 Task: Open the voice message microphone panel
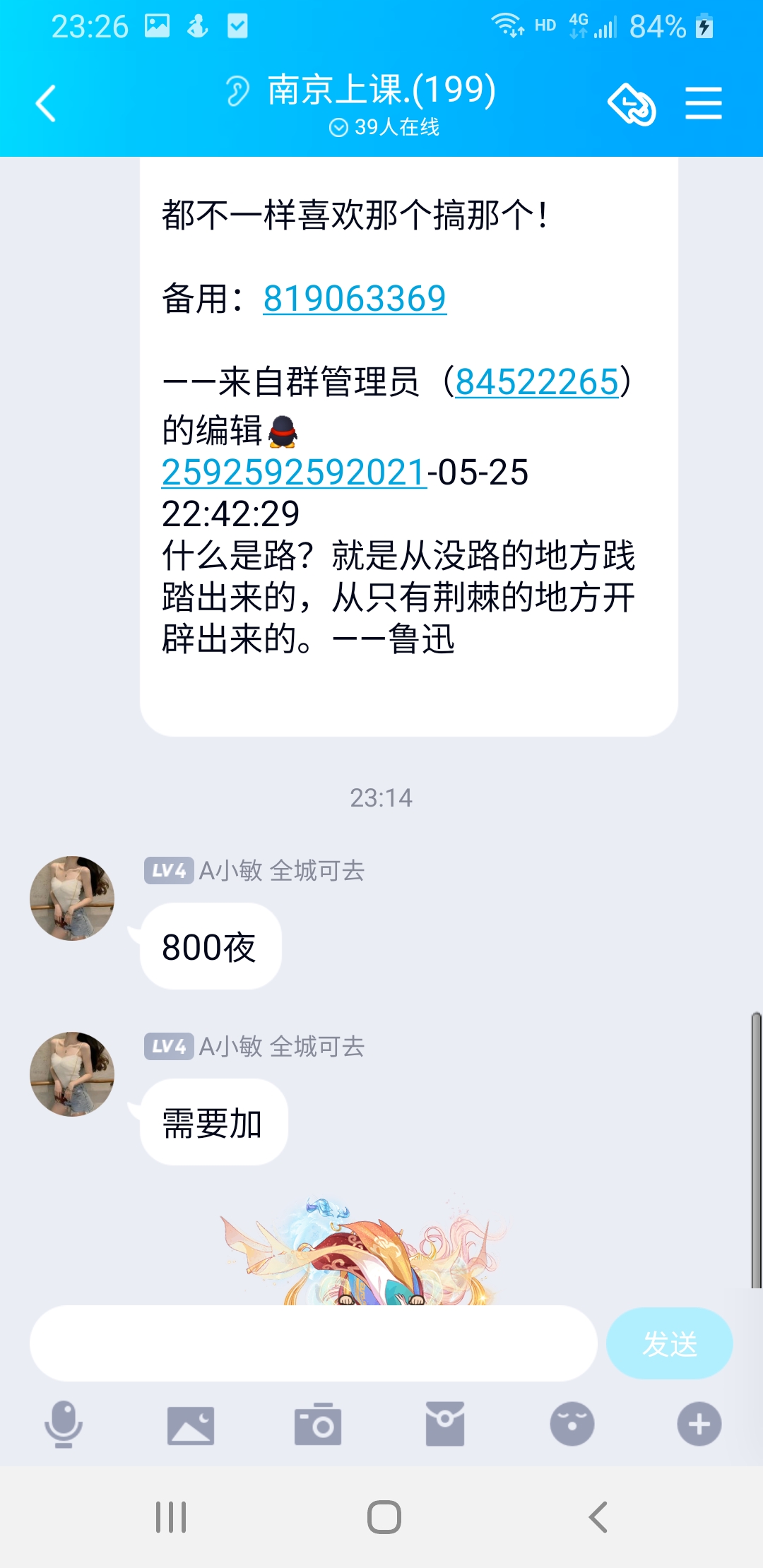[x=64, y=1425]
